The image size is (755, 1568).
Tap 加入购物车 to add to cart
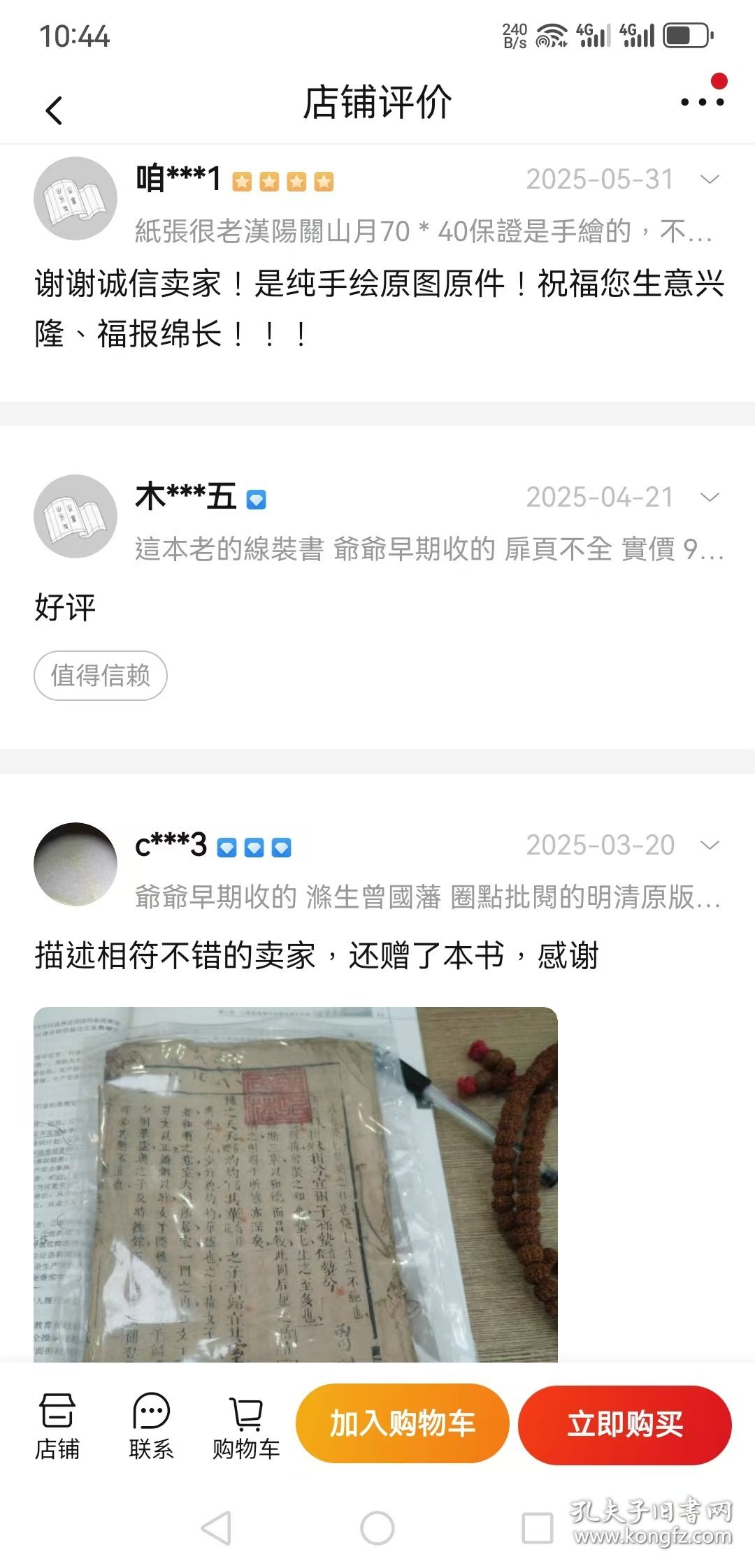pyautogui.click(x=402, y=1424)
